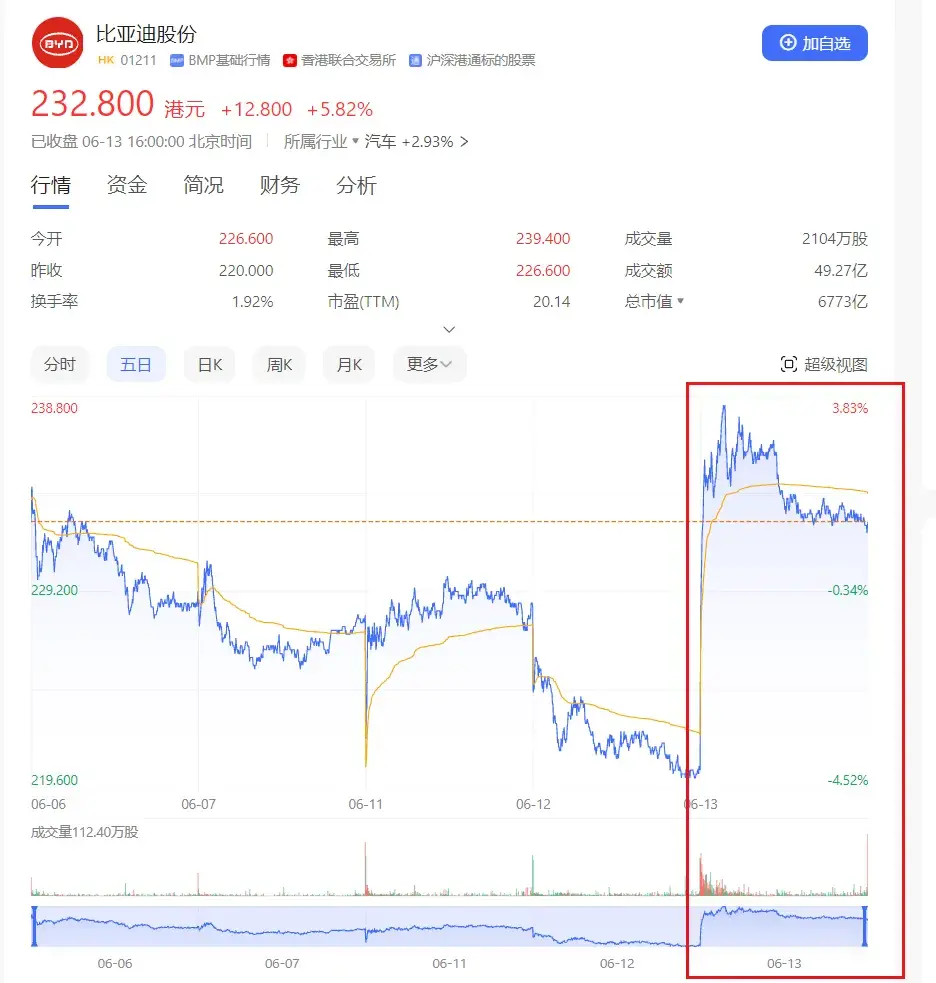Select the 行情 tab
The height and width of the screenshot is (983, 936).
[50, 185]
